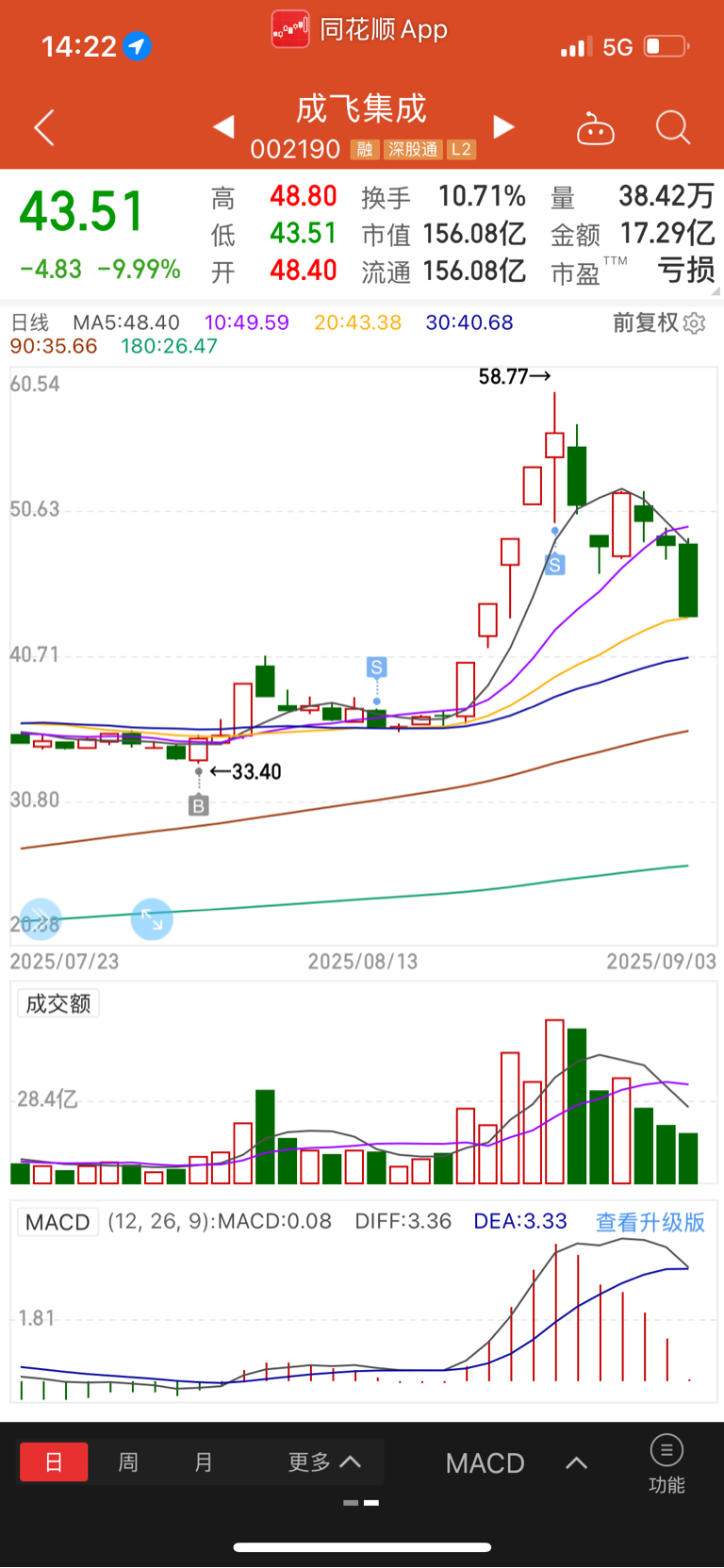Tap the MACD indicator label on chart
The image size is (724, 1568).
coord(58,1222)
